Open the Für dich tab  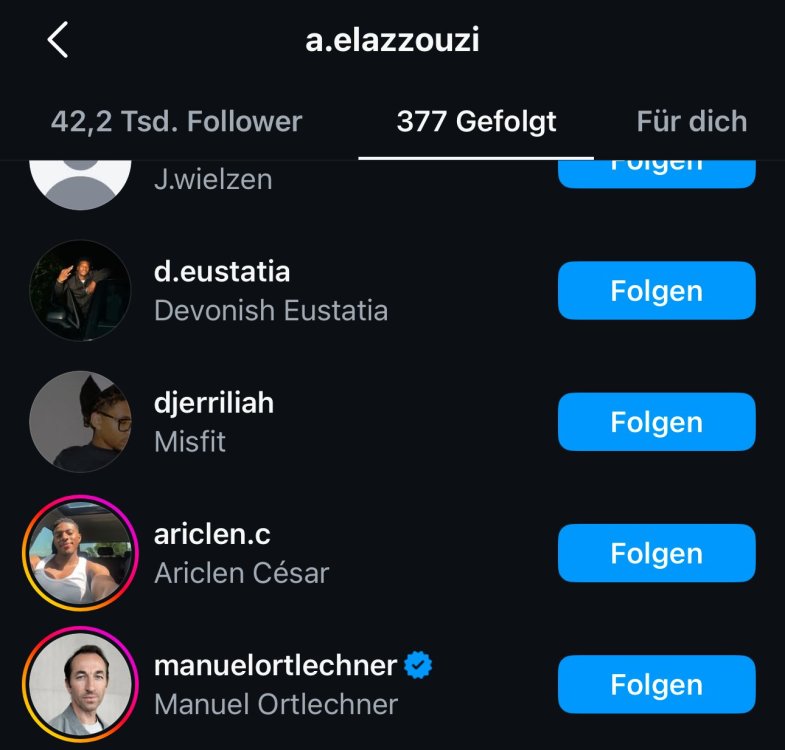click(x=691, y=122)
